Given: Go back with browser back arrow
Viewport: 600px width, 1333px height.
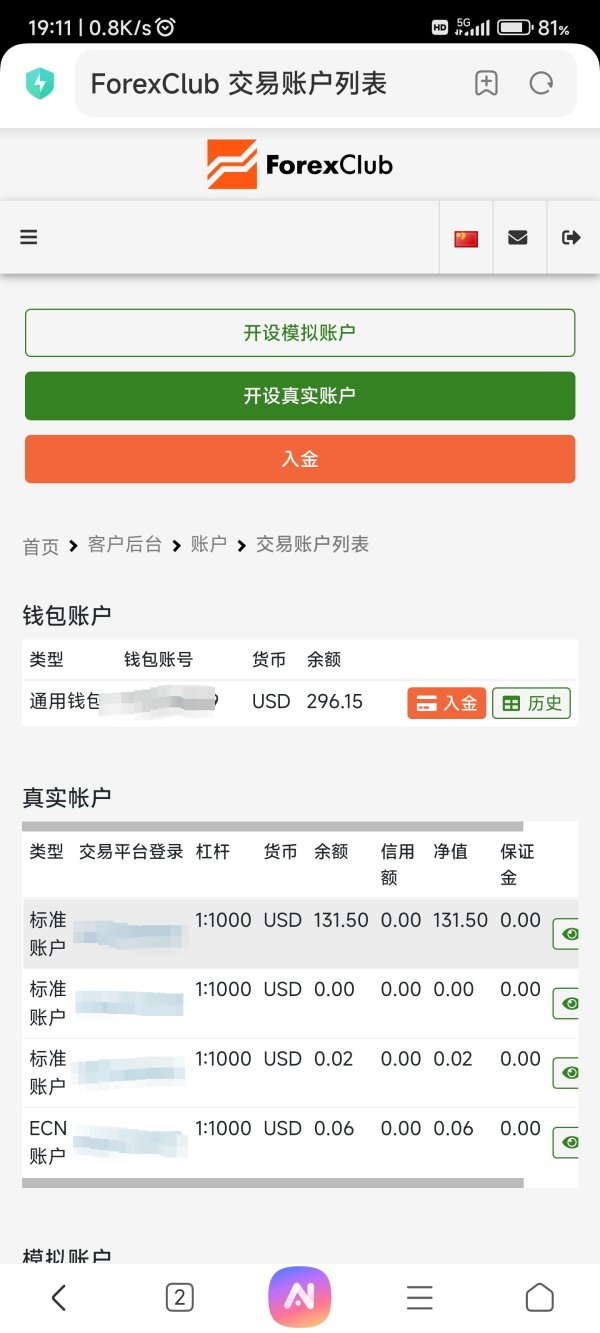Looking at the screenshot, I should coord(58,1298).
